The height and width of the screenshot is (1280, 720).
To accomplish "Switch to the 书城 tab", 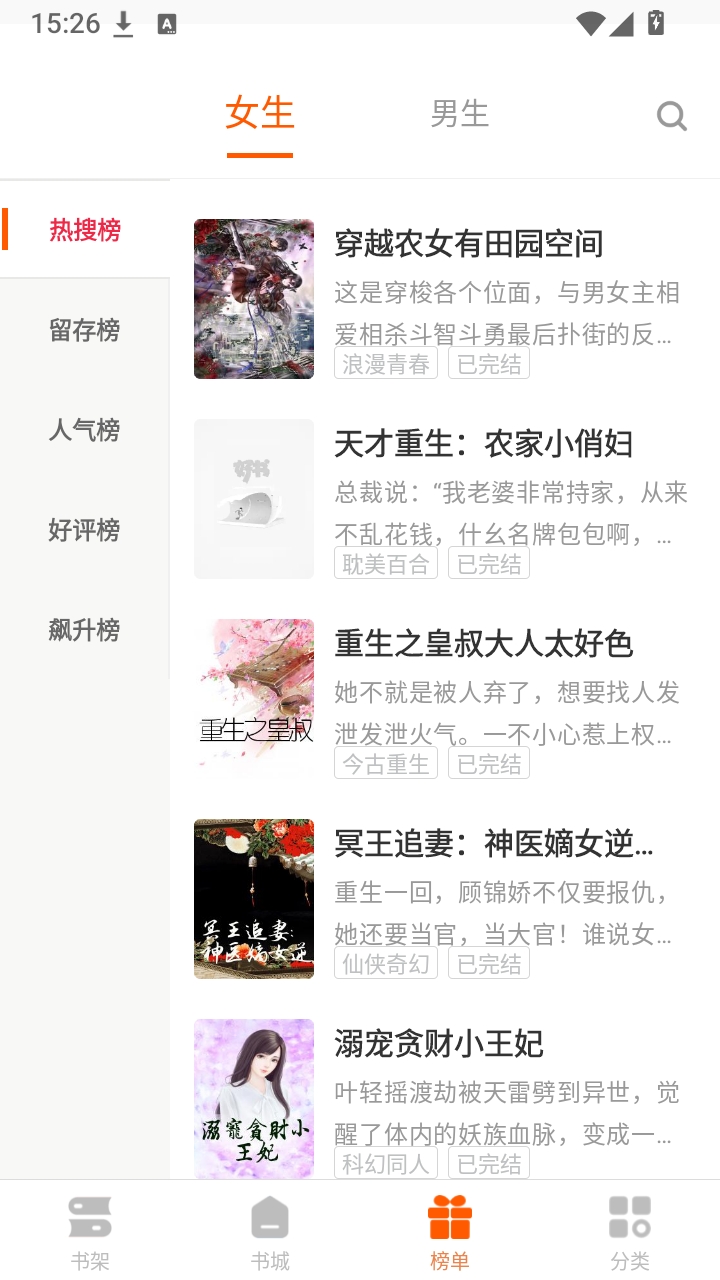I will pyautogui.click(x=270, y=1232).
